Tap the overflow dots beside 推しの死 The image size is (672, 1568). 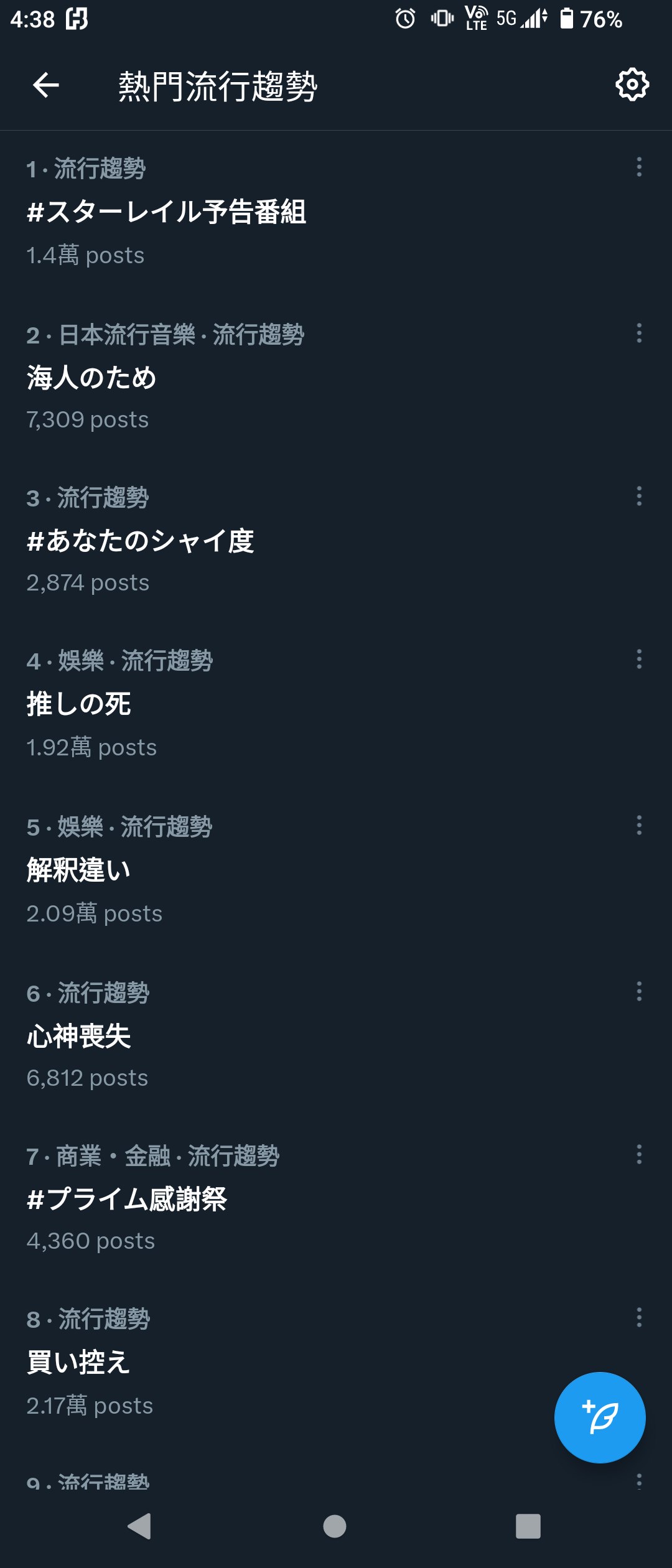(x=639, y=659)
